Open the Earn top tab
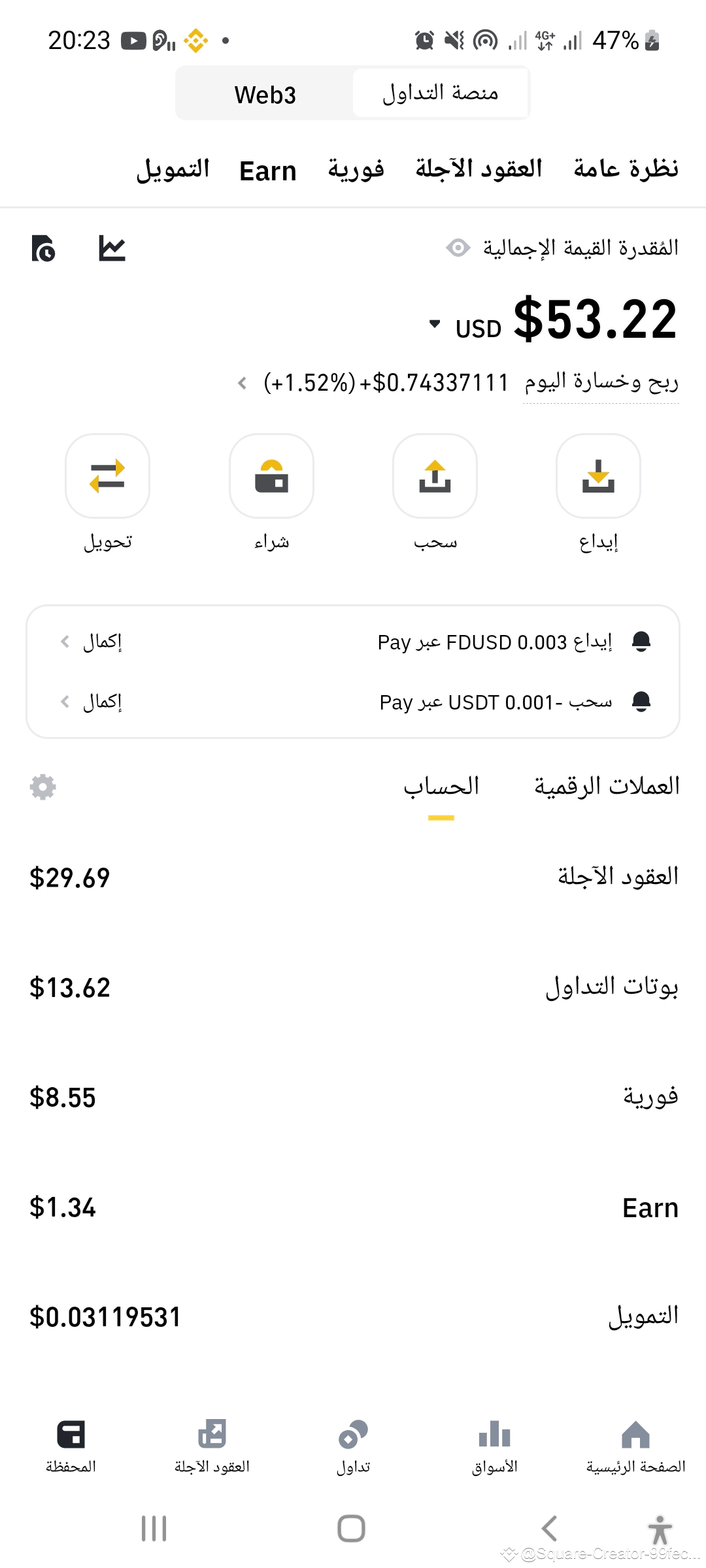The image size is (706, 1568). pyautogui.click(x=268, y=171)
